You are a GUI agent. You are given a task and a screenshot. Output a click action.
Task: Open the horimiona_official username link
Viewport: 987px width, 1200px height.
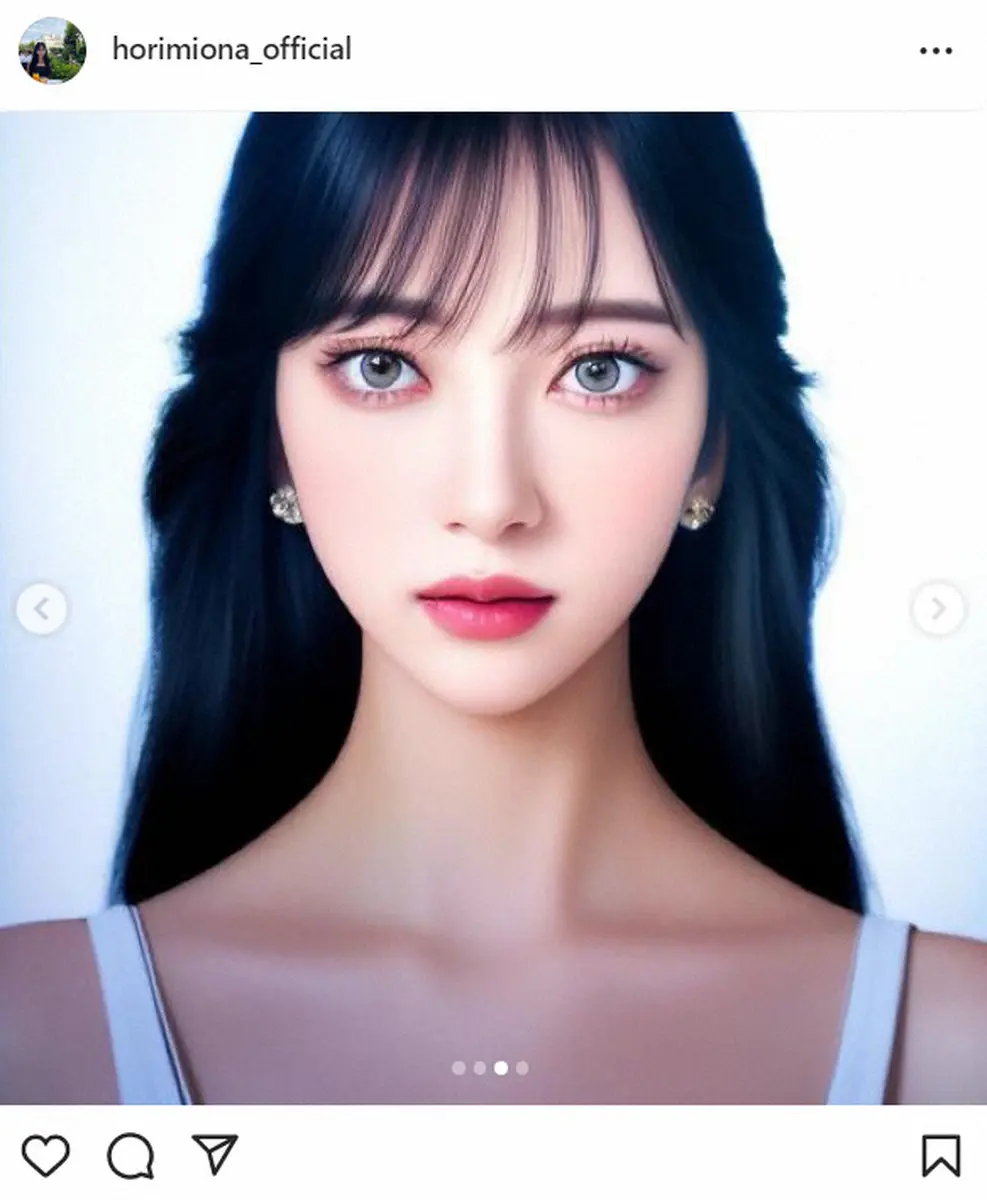pyautogui.click(x=231, y=49)
